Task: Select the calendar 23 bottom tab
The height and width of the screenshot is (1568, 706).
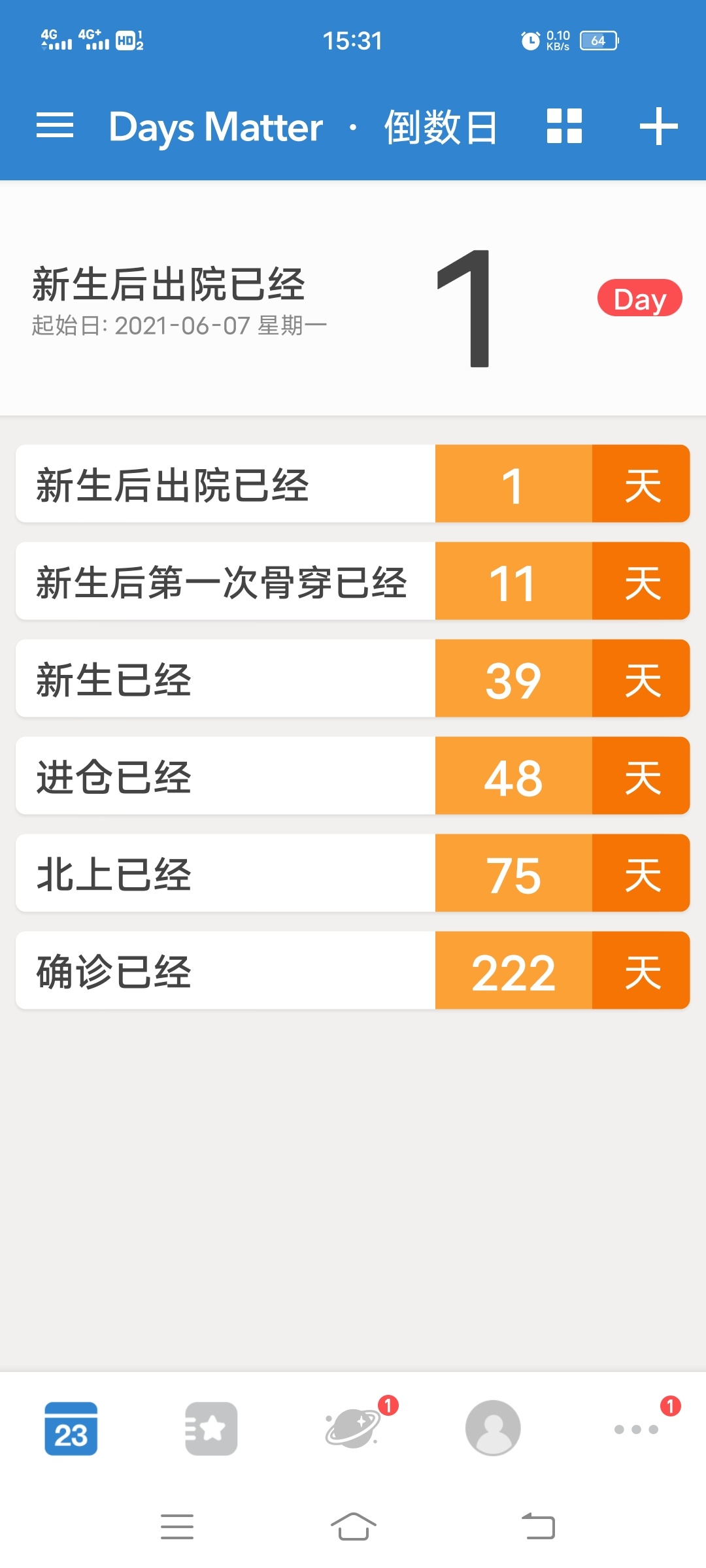Action: point(71,1429)
